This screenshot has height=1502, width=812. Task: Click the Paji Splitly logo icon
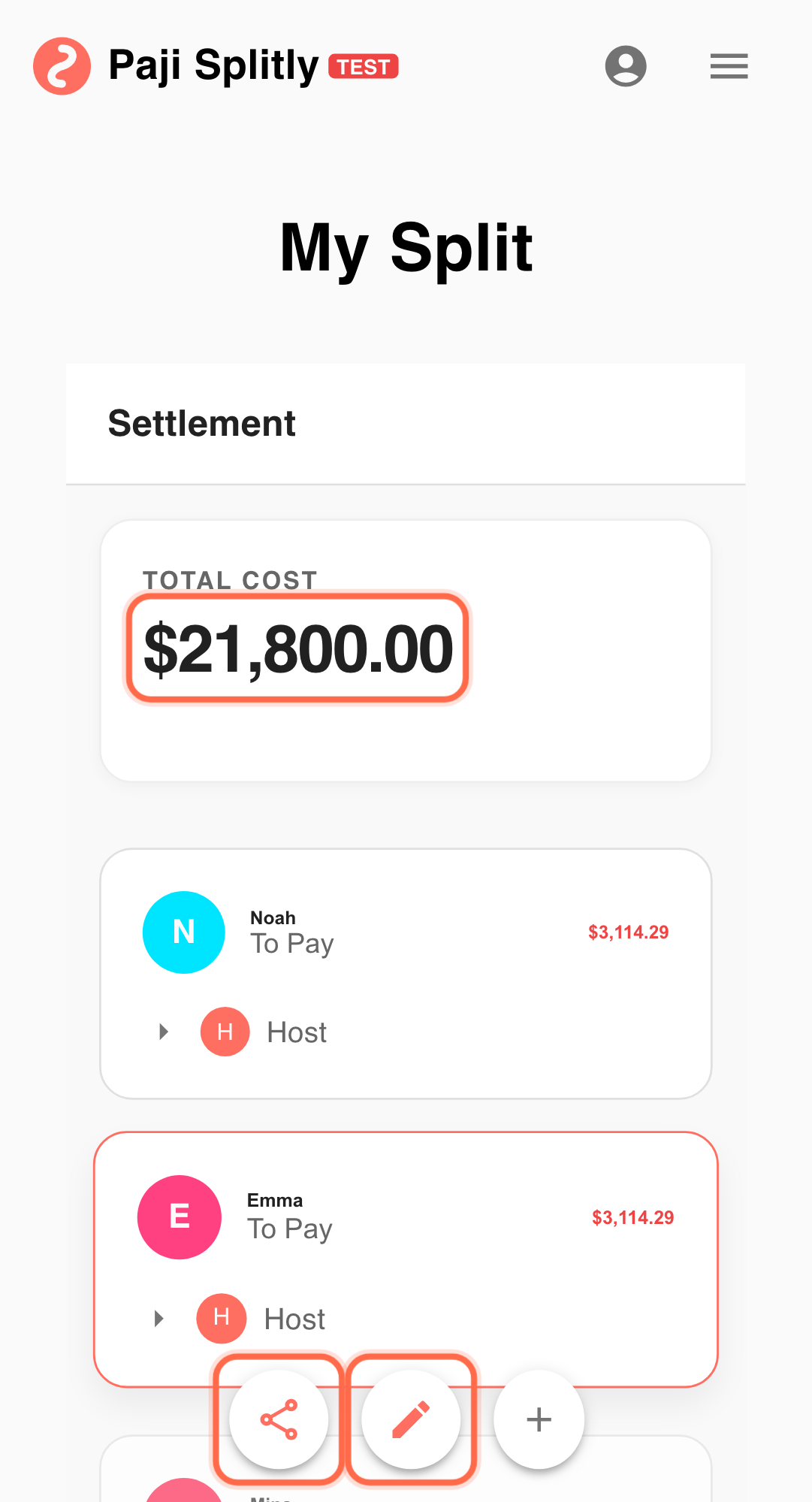pyautogui.click(x=62, y=65)
